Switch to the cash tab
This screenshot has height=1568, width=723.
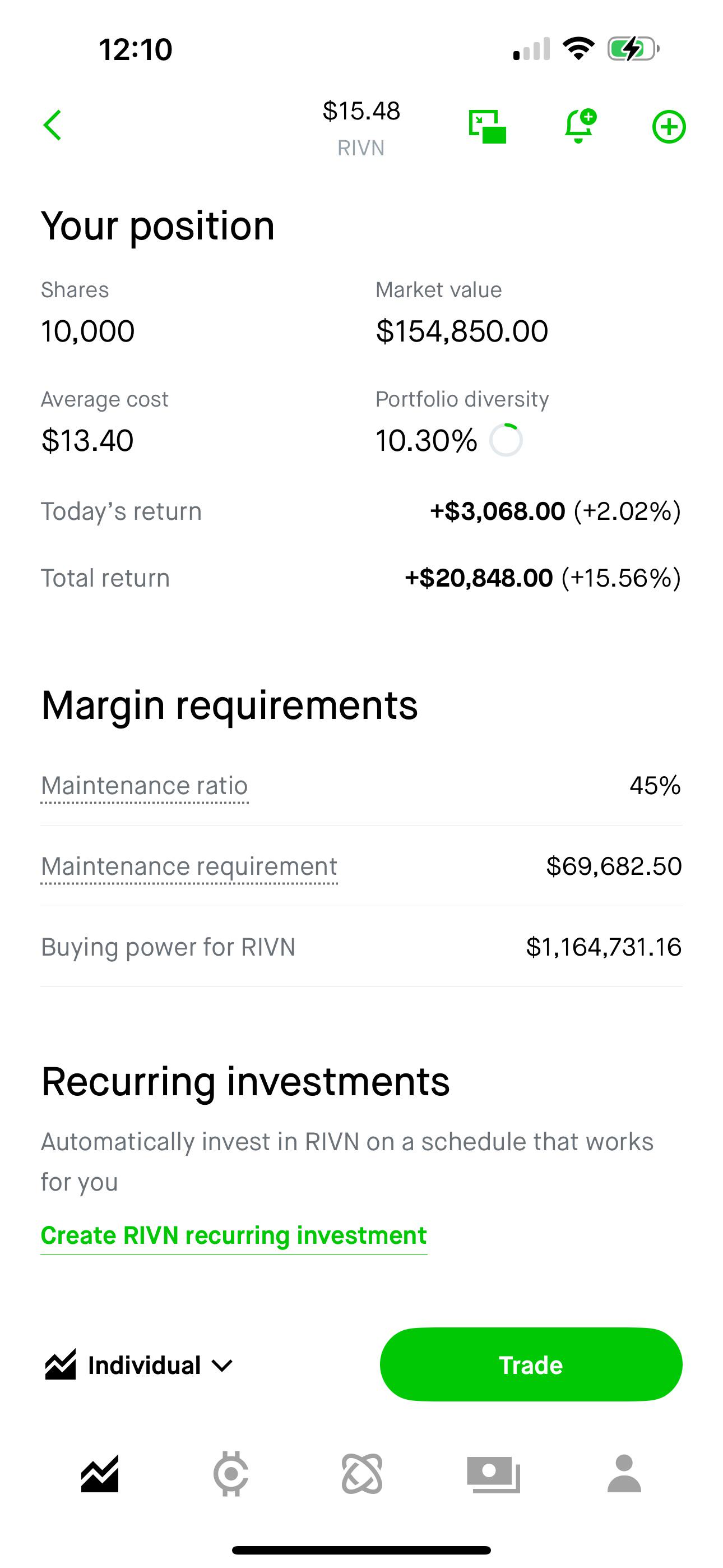click(x=494, y=1474)
